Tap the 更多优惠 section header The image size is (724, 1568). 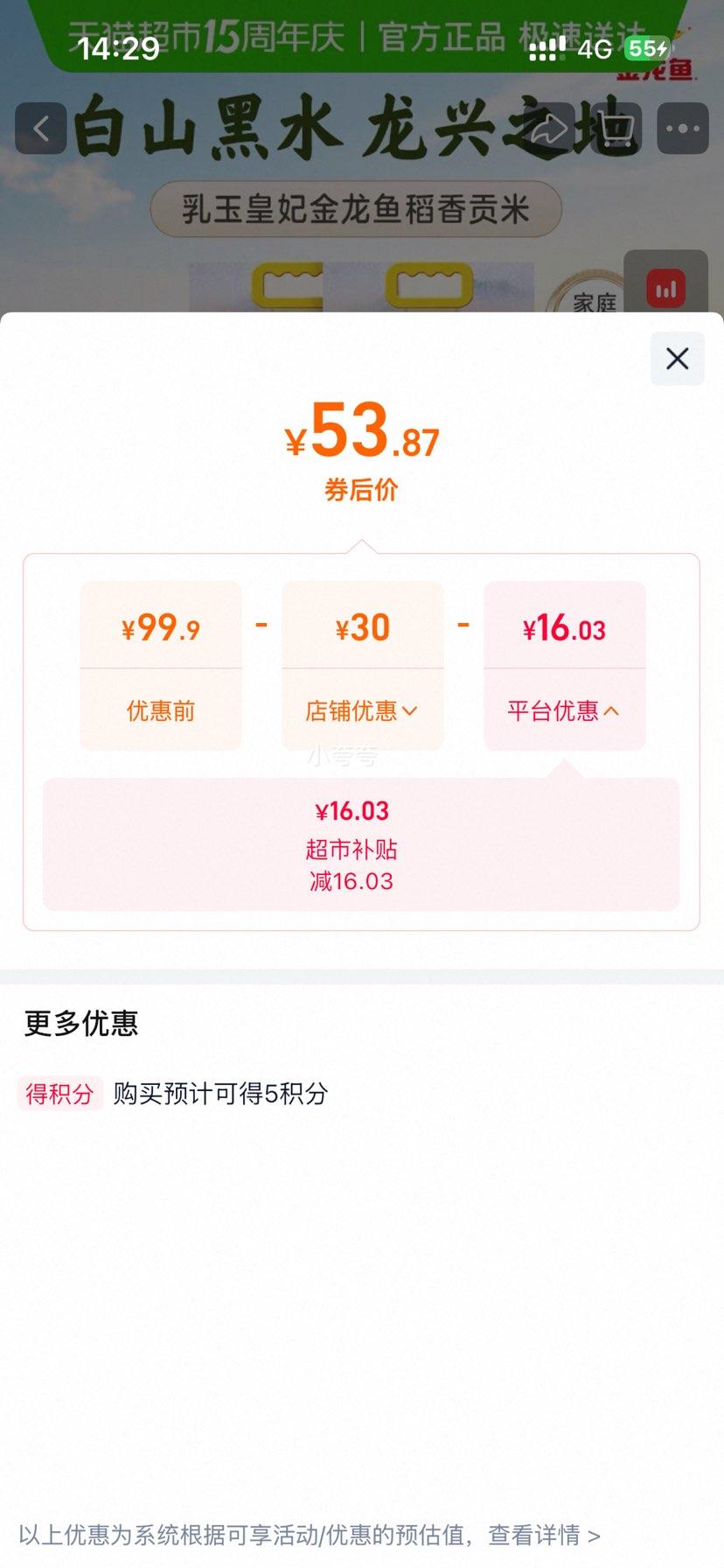[x=79, y=1024]
